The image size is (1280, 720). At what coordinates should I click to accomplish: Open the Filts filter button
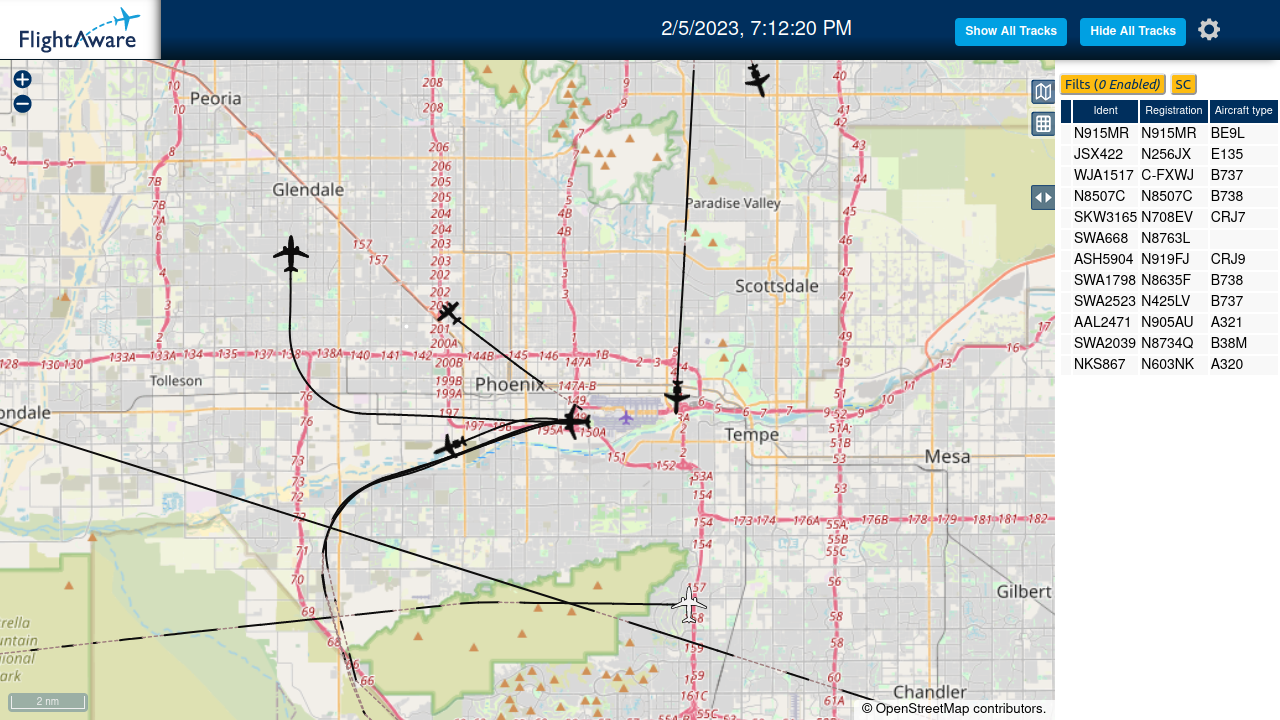(1113, 85)
